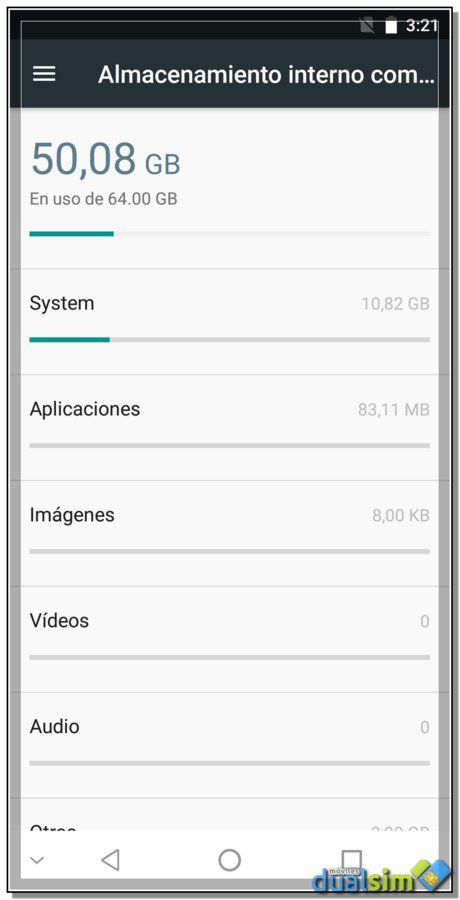Open the hamburger drawer menu
Viewport: 460px width, 900px height.
coord(44,73)
